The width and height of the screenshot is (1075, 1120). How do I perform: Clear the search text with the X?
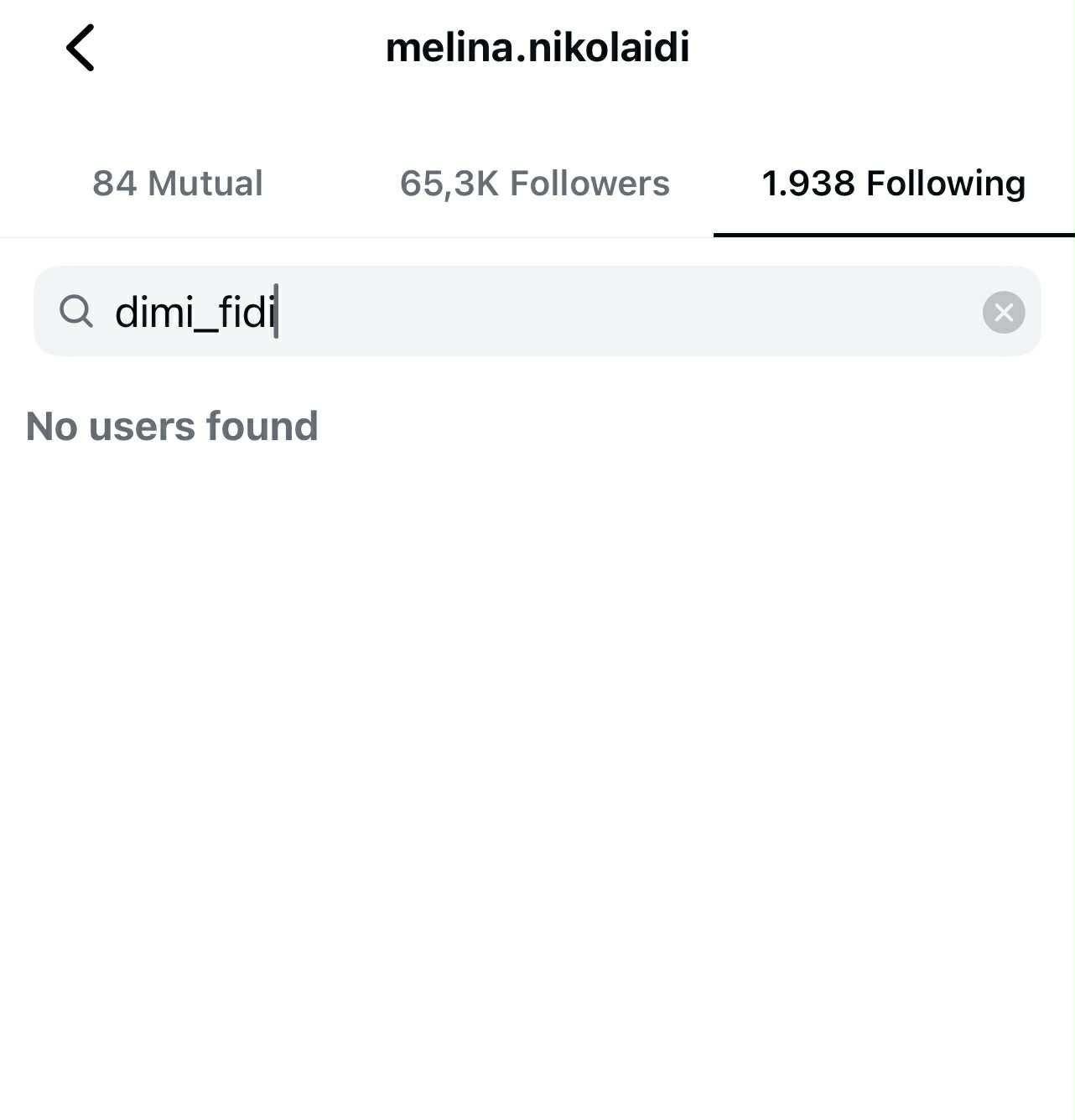click(x=1004, y=313)
